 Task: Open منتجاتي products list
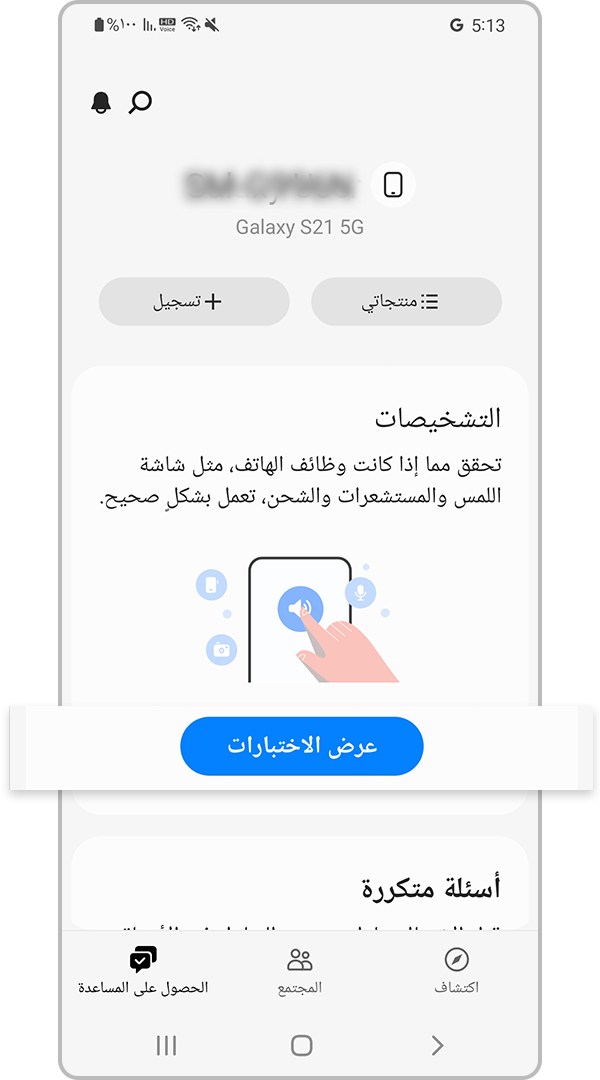click(x=406, y=301)
